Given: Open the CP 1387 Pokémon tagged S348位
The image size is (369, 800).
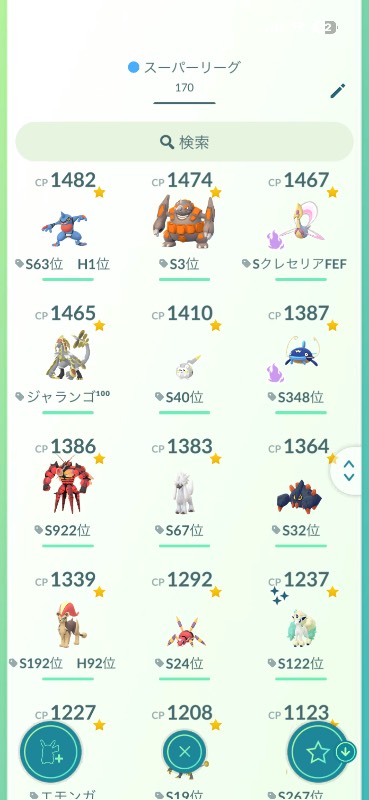Looking at the screenshot, I should [x=300, y=359].
